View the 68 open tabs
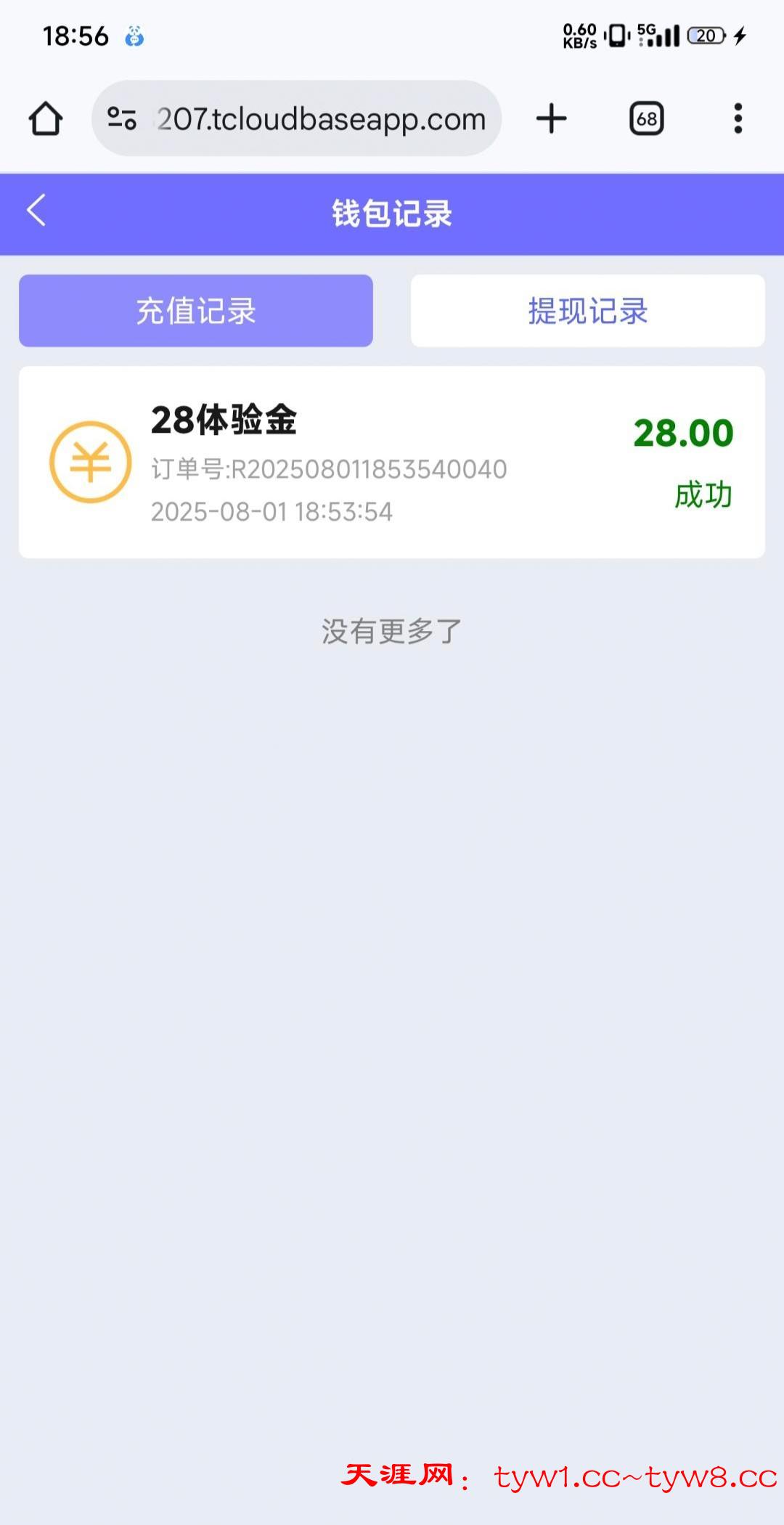 (x=646, y=119)
